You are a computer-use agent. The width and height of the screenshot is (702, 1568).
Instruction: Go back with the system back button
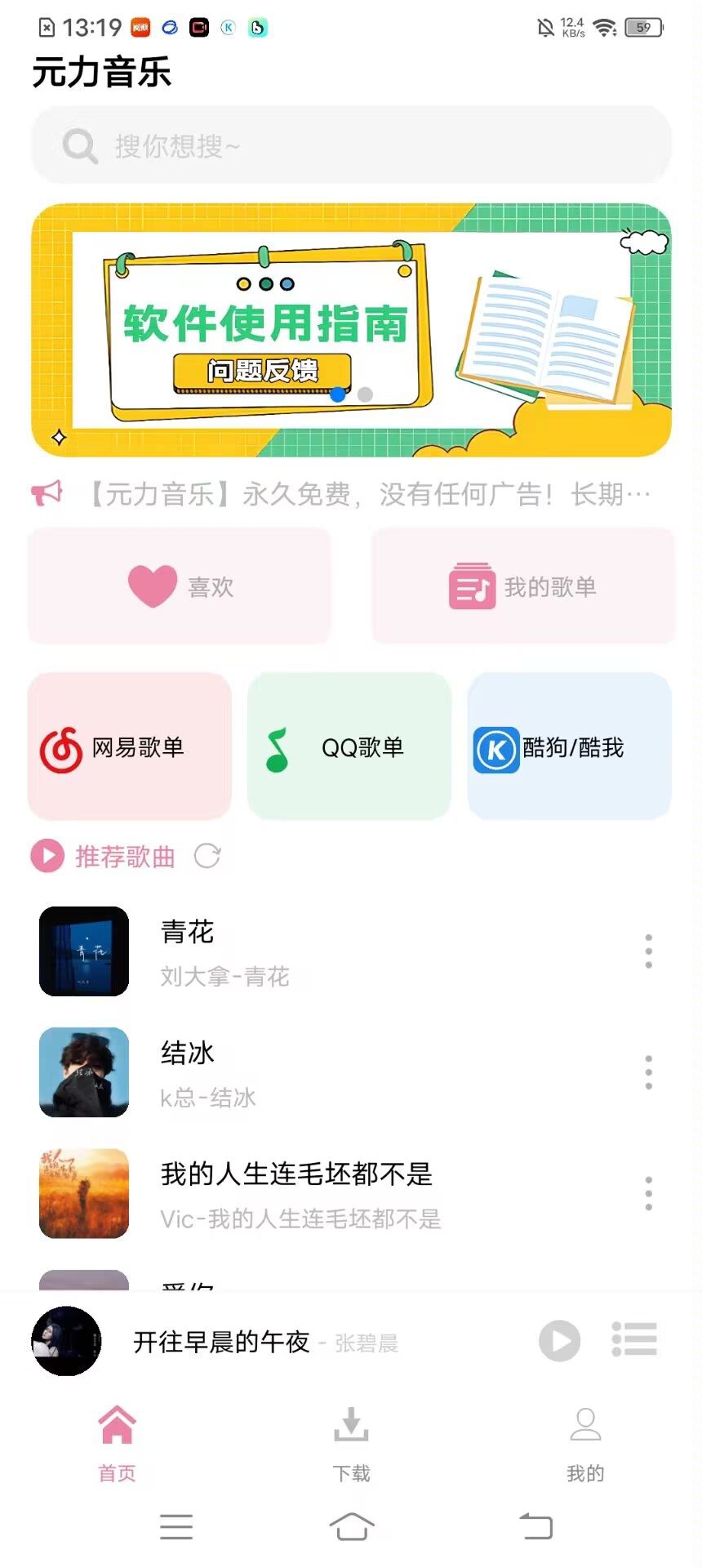coord(536,1526)
